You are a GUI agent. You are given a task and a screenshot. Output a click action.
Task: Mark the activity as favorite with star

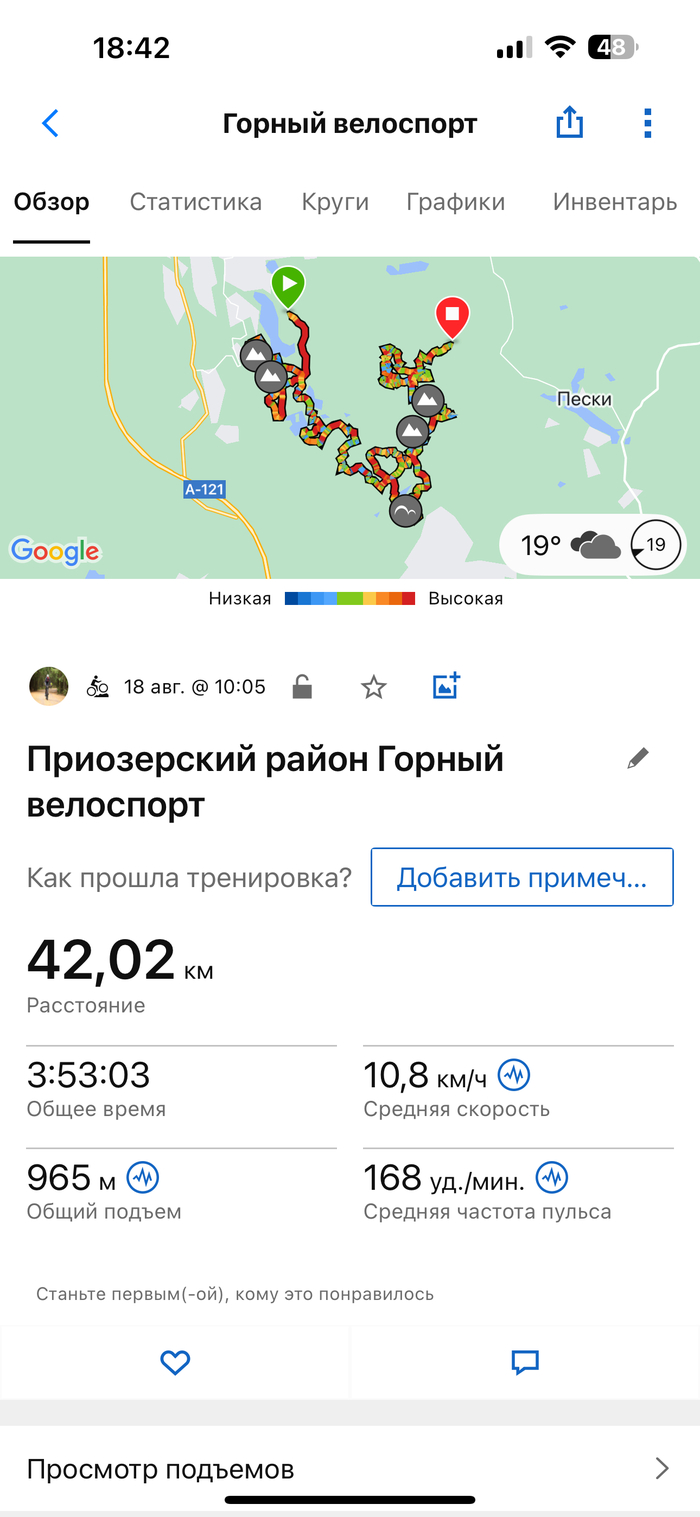374,687
